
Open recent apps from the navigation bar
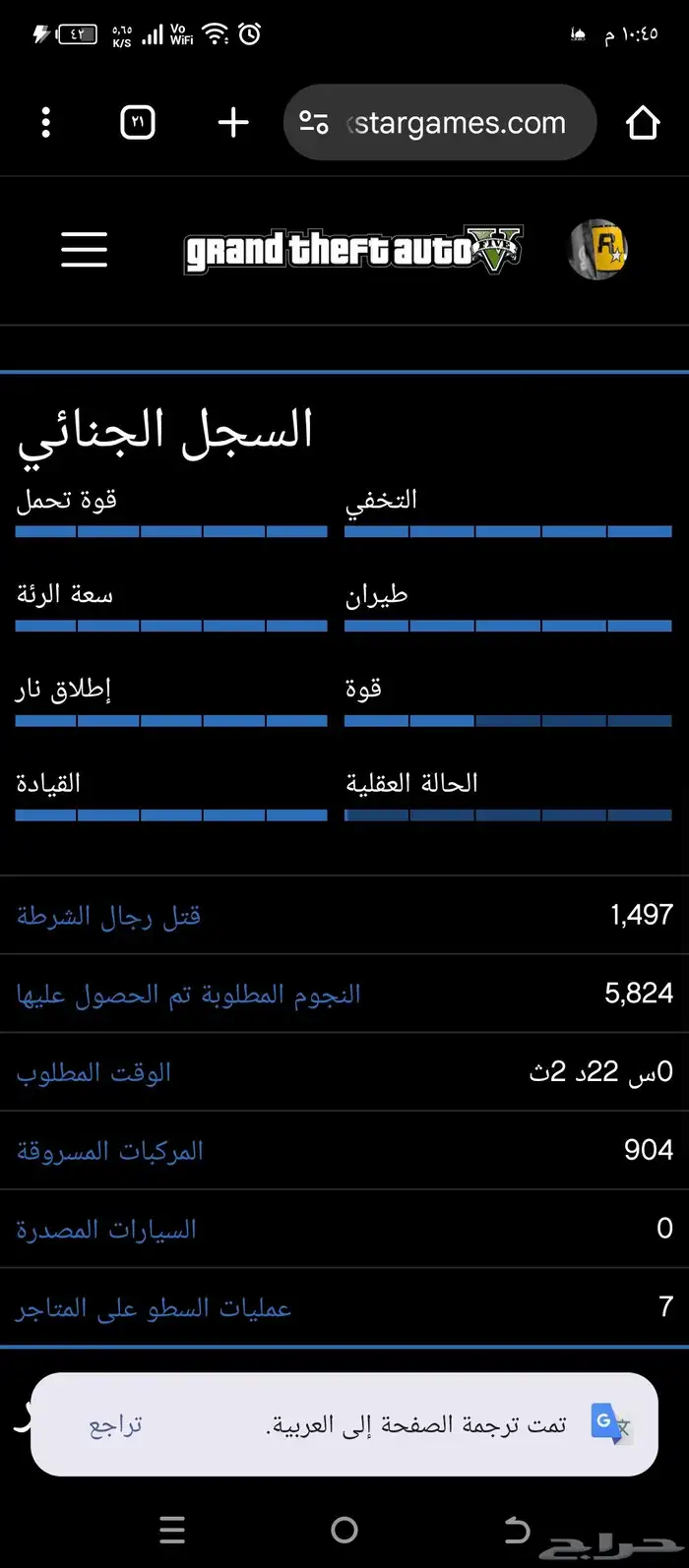coord(172,1530)
